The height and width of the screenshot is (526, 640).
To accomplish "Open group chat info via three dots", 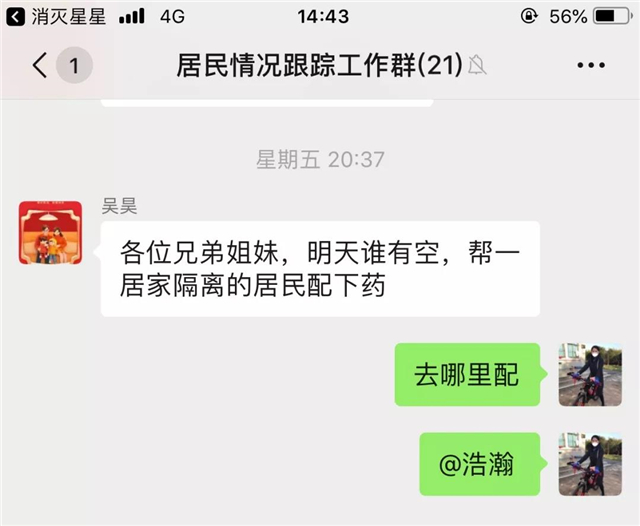I will 591,66.
